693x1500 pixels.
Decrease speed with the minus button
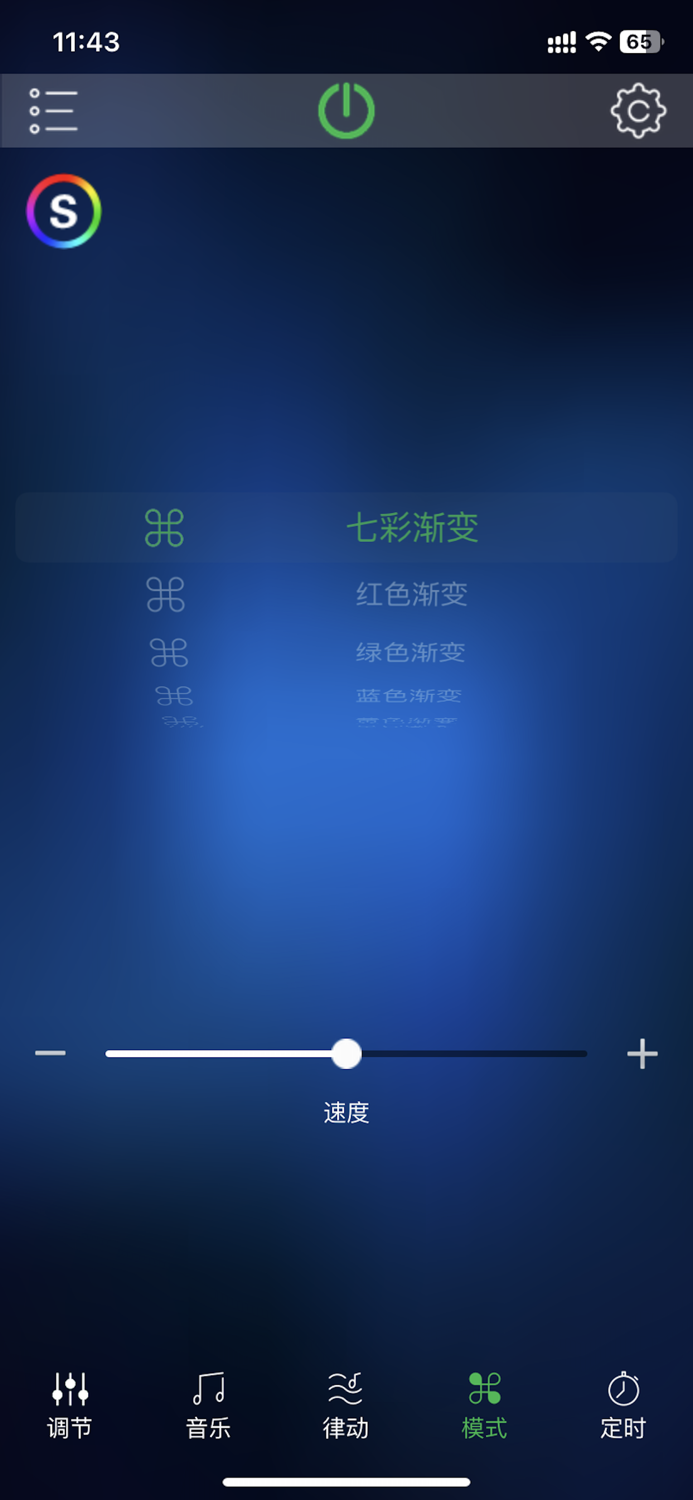click(x=50, y=1053)
